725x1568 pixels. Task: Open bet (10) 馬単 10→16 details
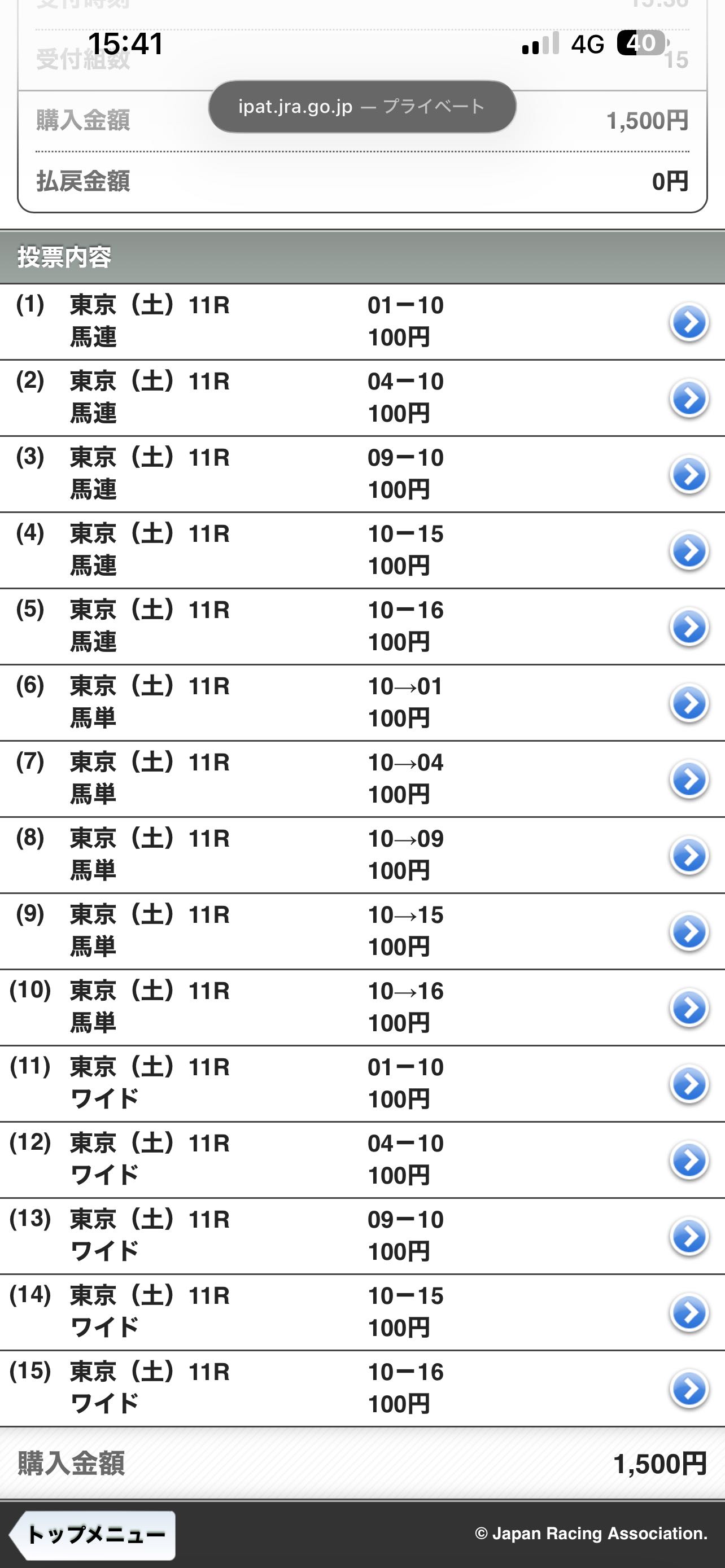[688, 1008]
